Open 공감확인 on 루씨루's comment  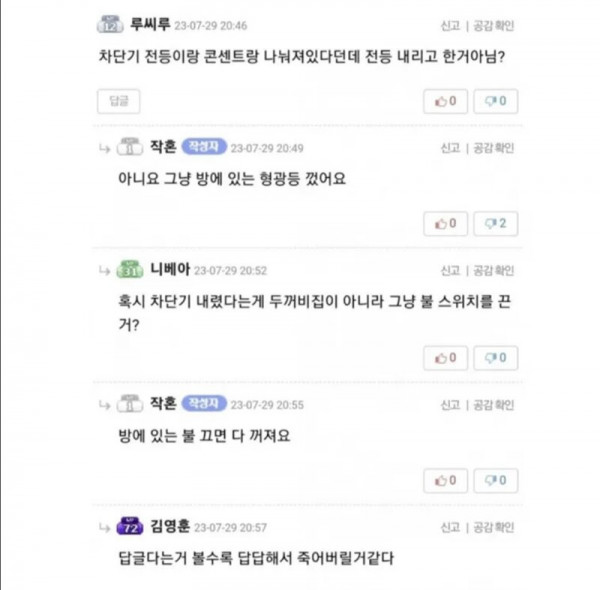click(493, 24)
